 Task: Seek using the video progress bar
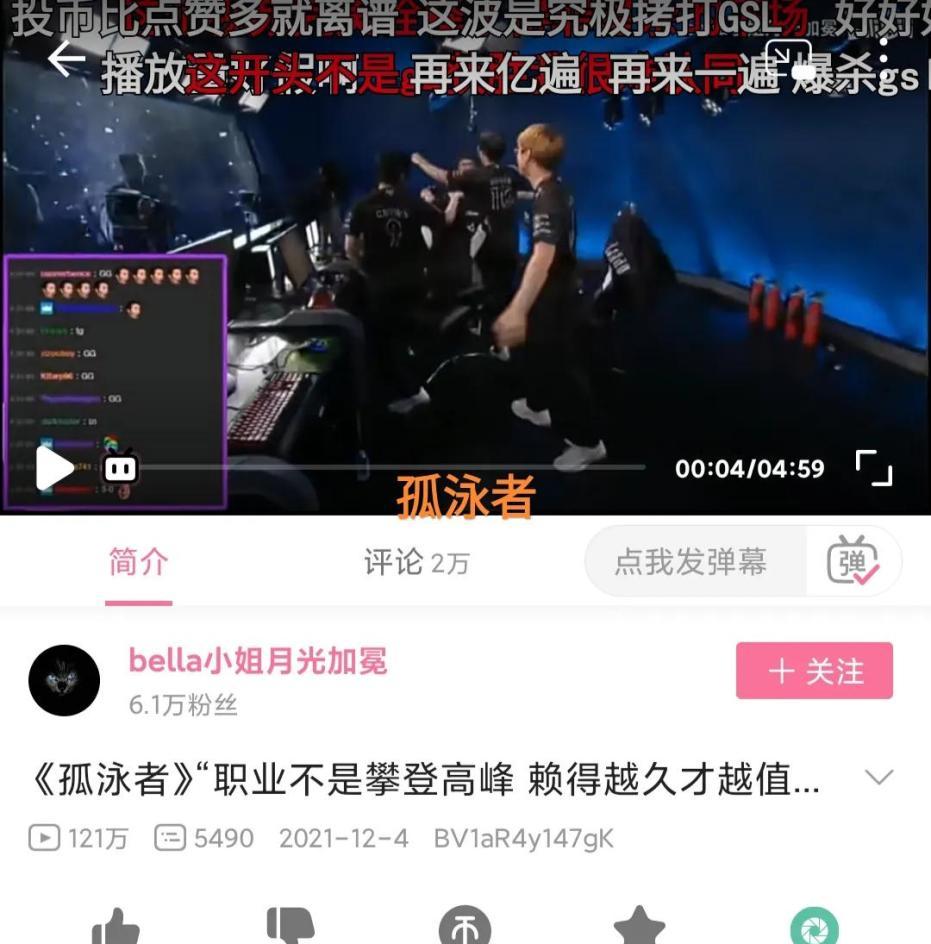(400, 467)
